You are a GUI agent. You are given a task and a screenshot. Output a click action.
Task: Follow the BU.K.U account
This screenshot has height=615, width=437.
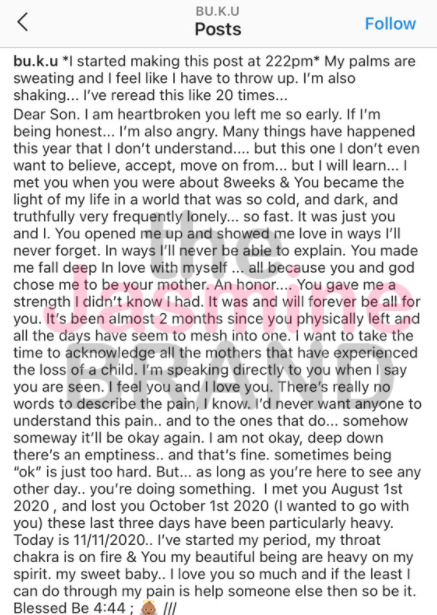tap(390, 24)
